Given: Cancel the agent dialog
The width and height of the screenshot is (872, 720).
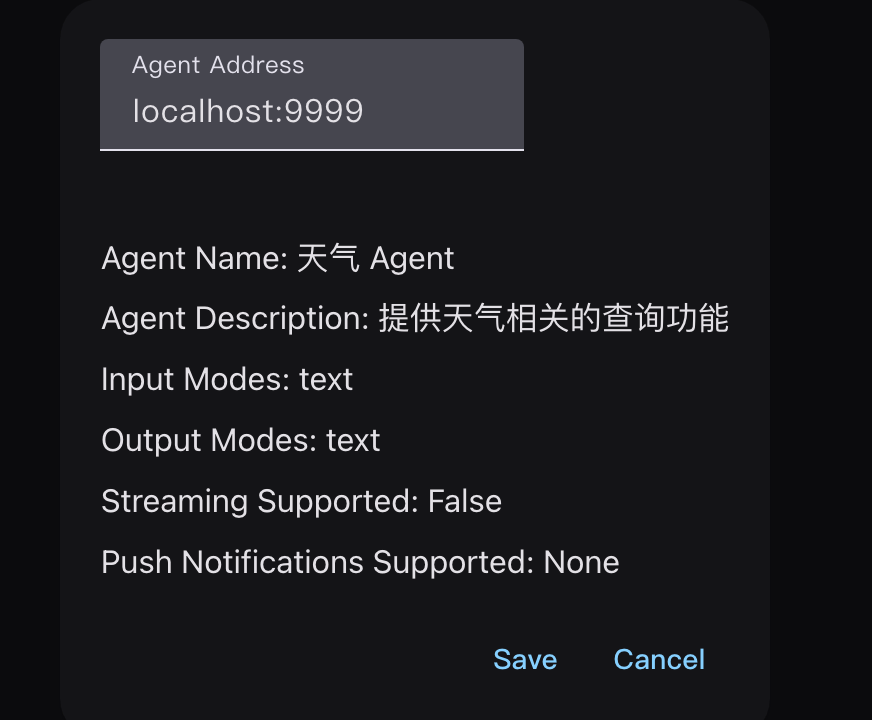Looking at the screenshot, I should [659, 660].
